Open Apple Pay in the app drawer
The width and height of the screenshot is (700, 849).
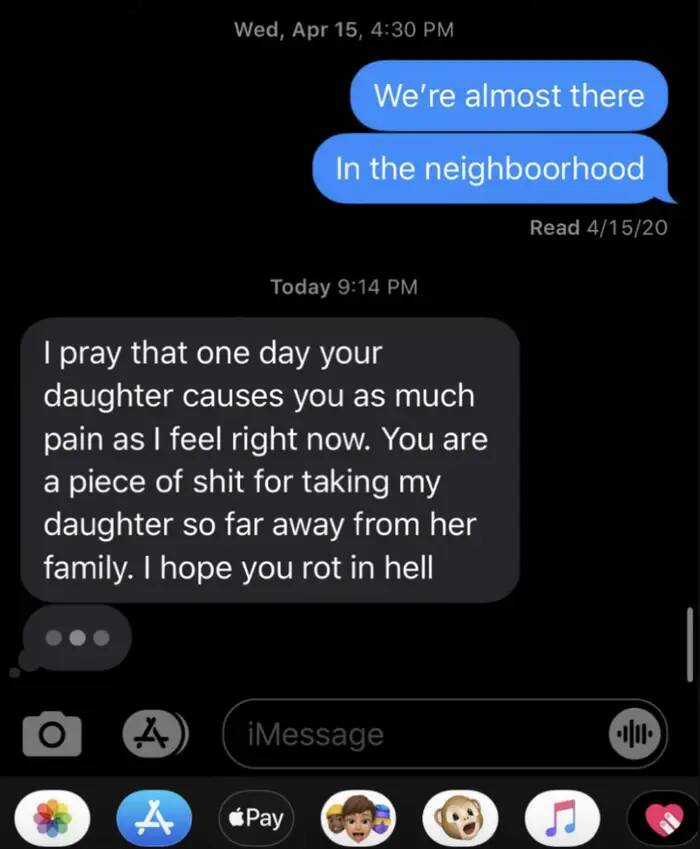point(254,820)
